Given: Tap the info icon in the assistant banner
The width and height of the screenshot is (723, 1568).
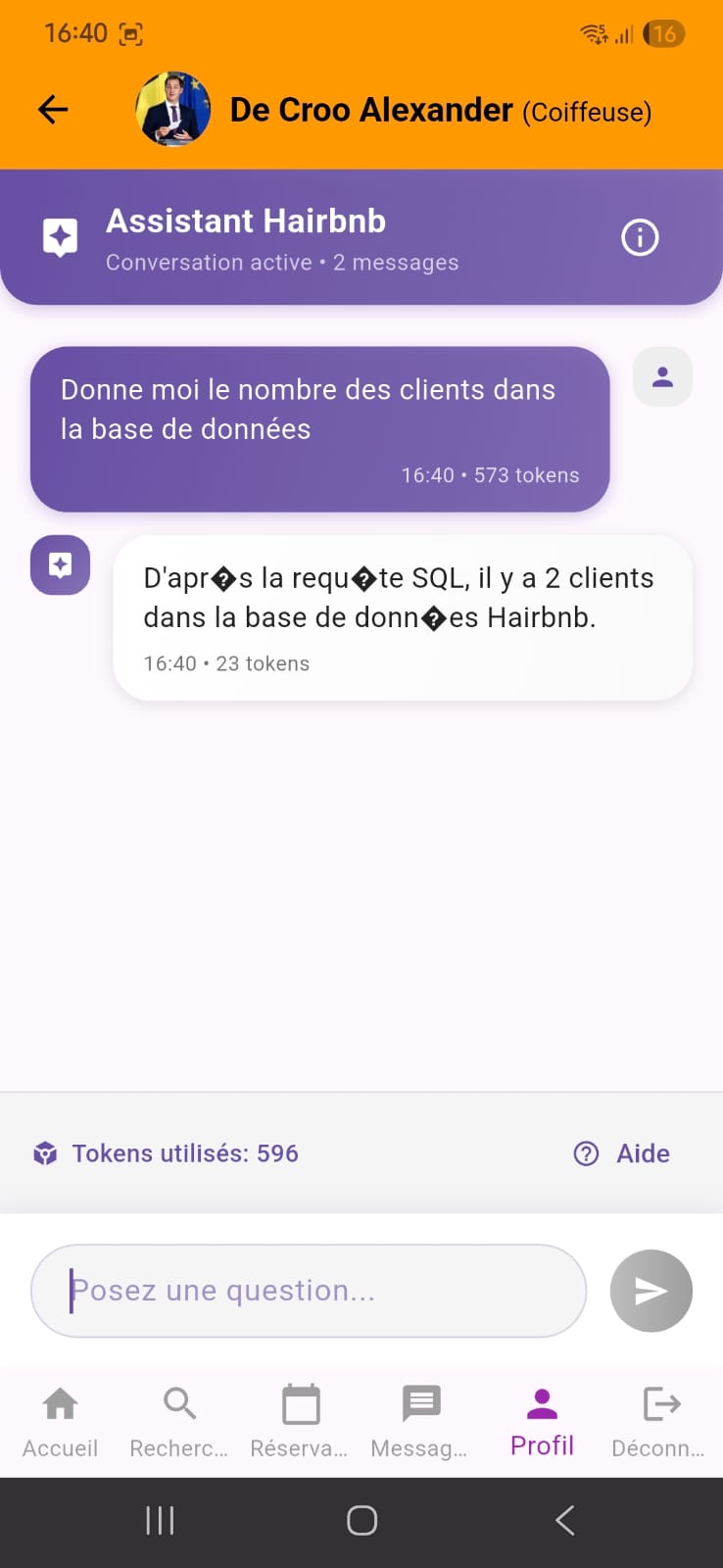Looking at the screenshot, I should pyautogui.click(x=640, y=237).
